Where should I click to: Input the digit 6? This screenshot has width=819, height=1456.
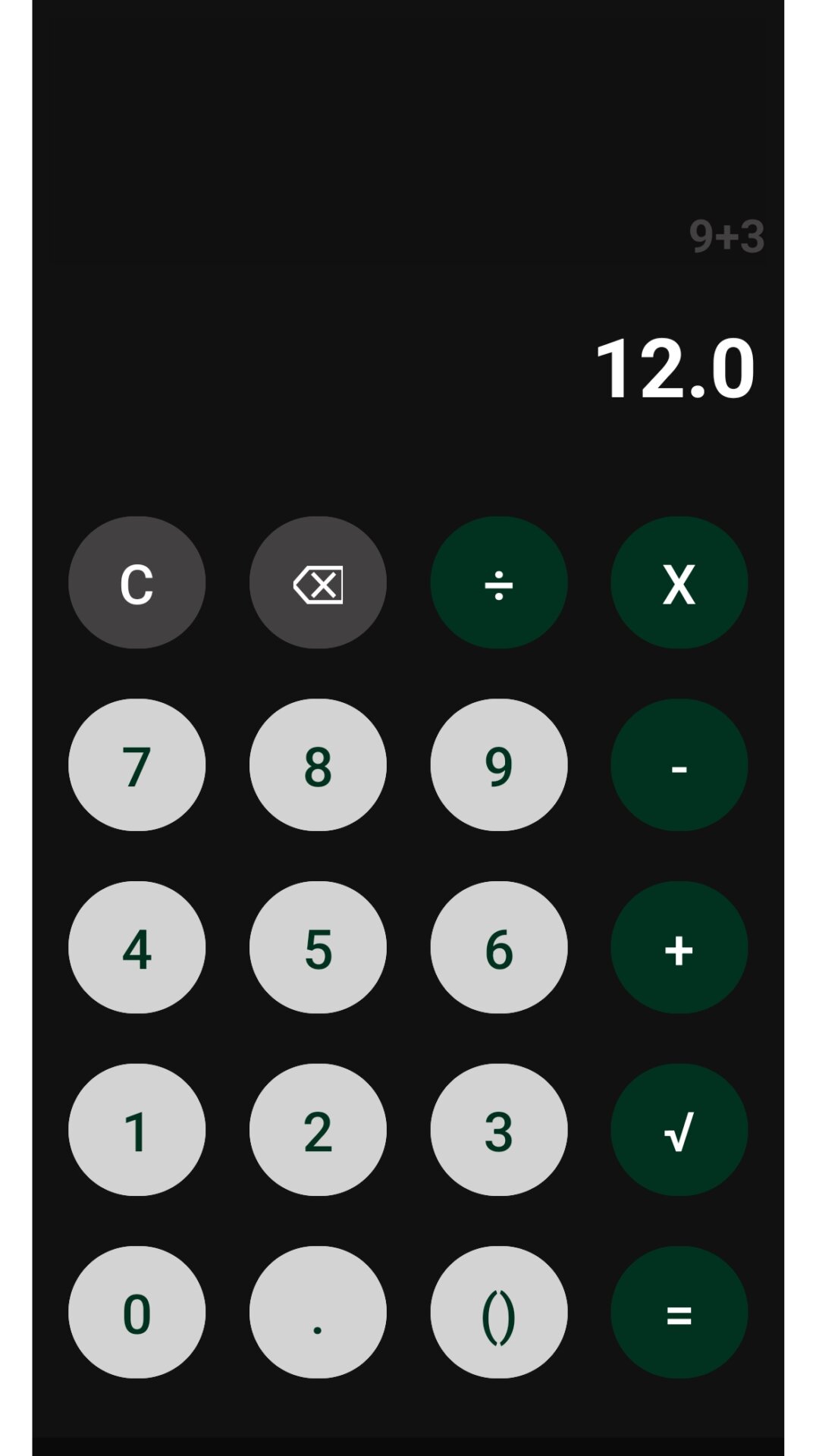pyautogui.click(x=498, y=947)
